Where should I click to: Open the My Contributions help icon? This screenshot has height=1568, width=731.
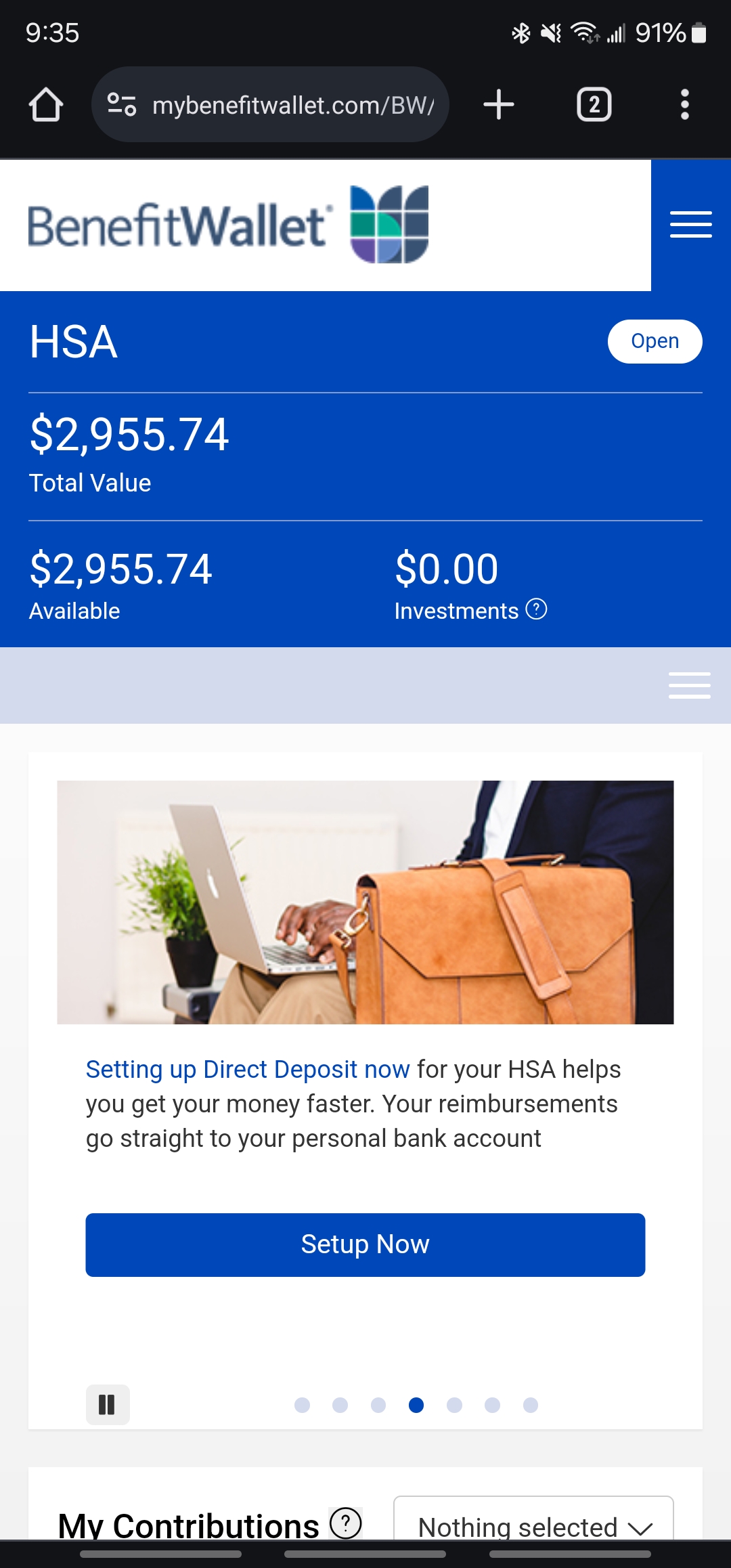coord(345,1523)
